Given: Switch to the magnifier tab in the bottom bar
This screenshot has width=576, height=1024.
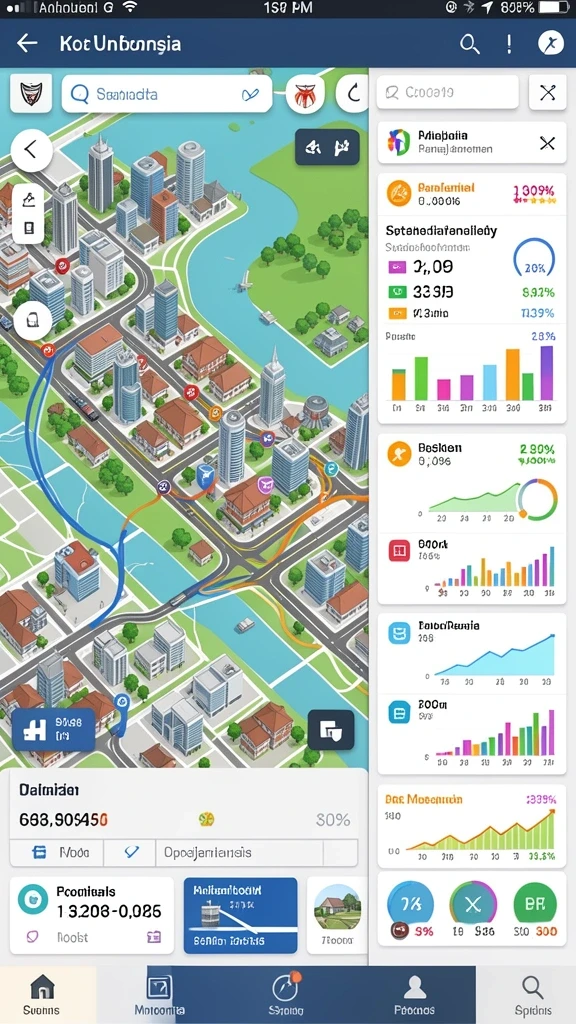Looking at the screenshot, I should (532, 995).
